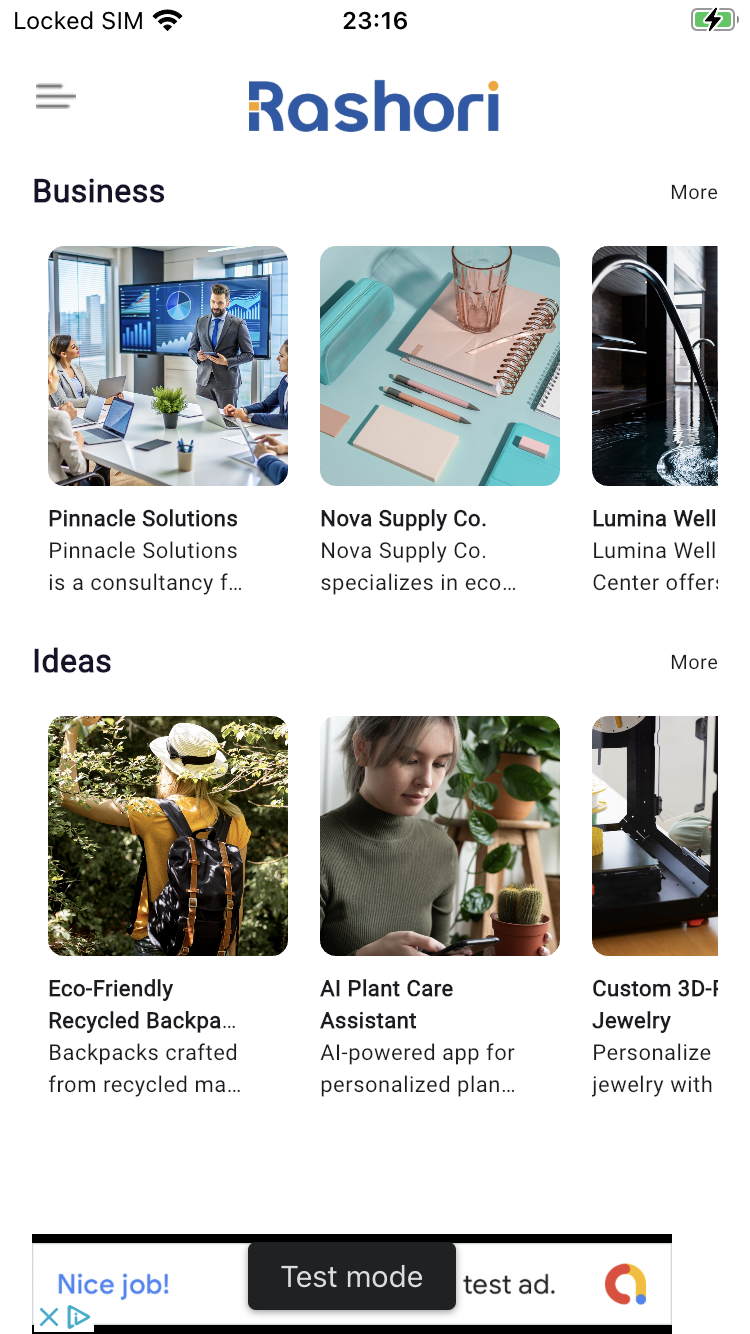Viewport: 750px width, 1334px height.
Task: Open the Lumina Well business card
Action: click(x=655, y=366)
